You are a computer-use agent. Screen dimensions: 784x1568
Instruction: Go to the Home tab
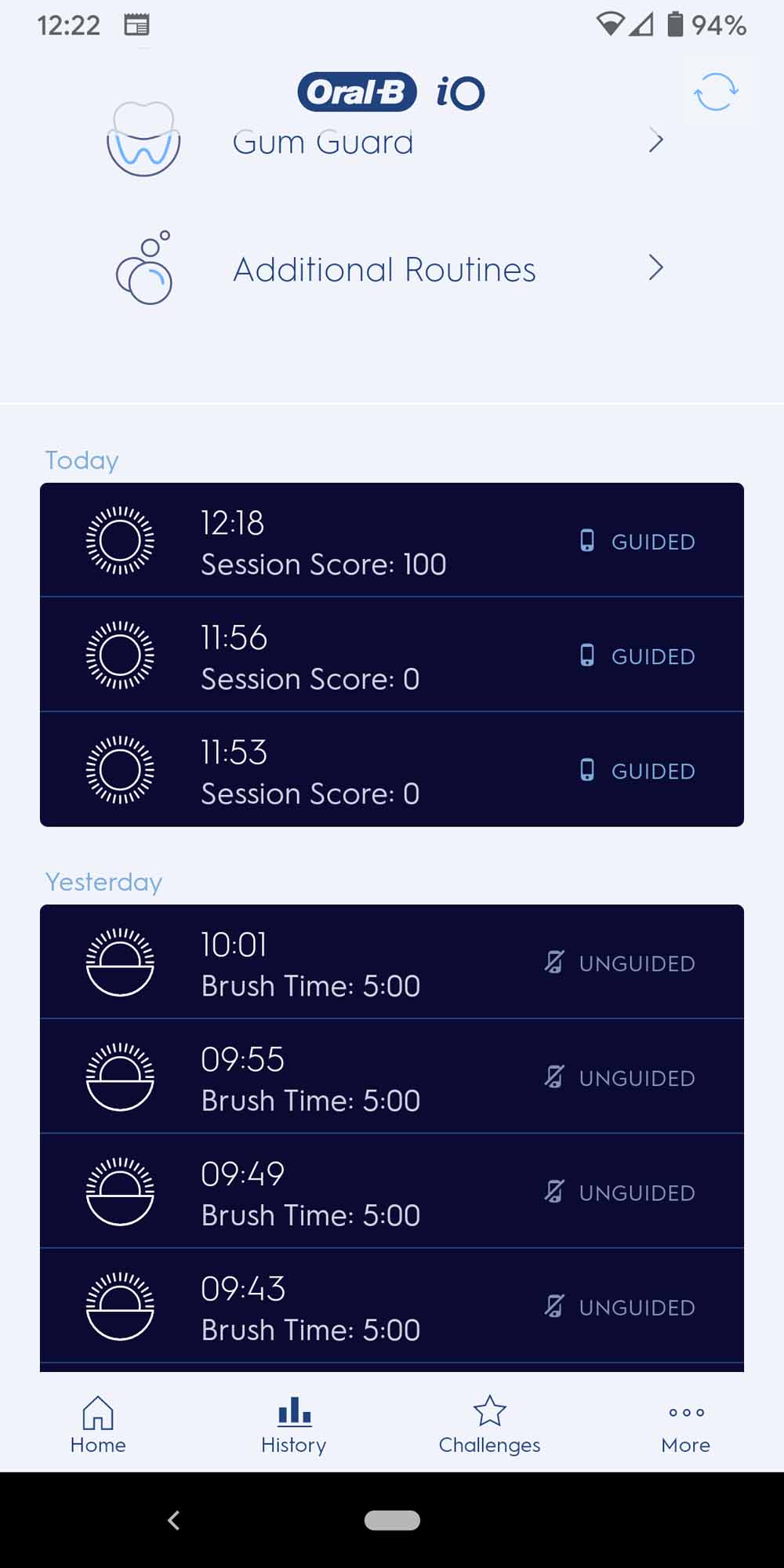98,1425
